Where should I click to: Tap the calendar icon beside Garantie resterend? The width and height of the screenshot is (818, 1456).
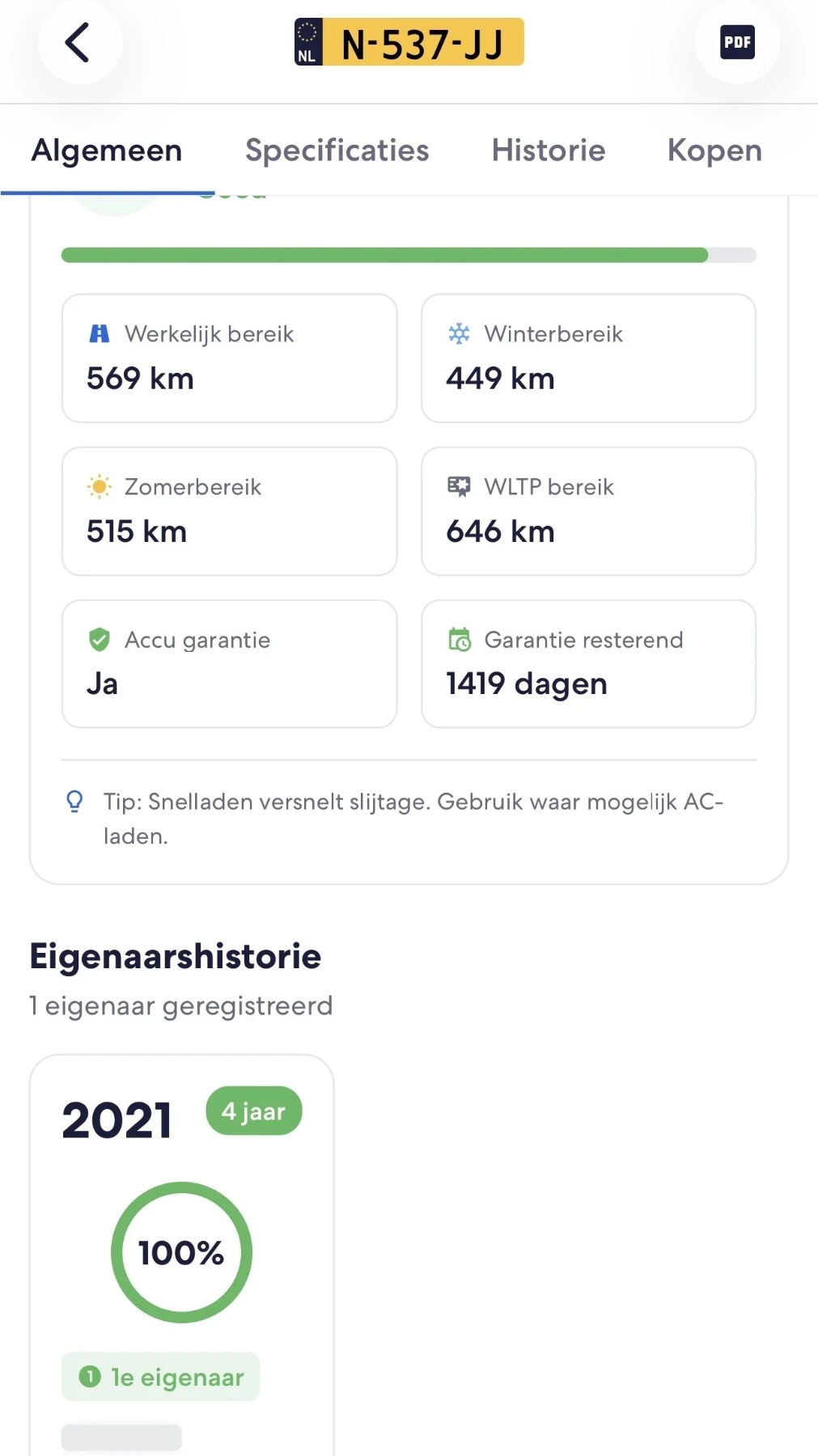pyautogui.click(x=459, y=639)
